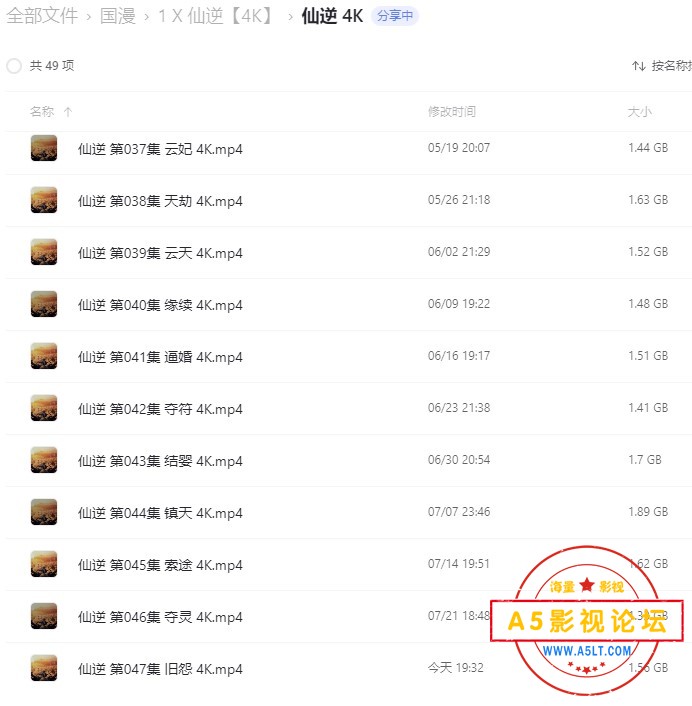
Task: Open the sort-by-name options
Action: 661,66
